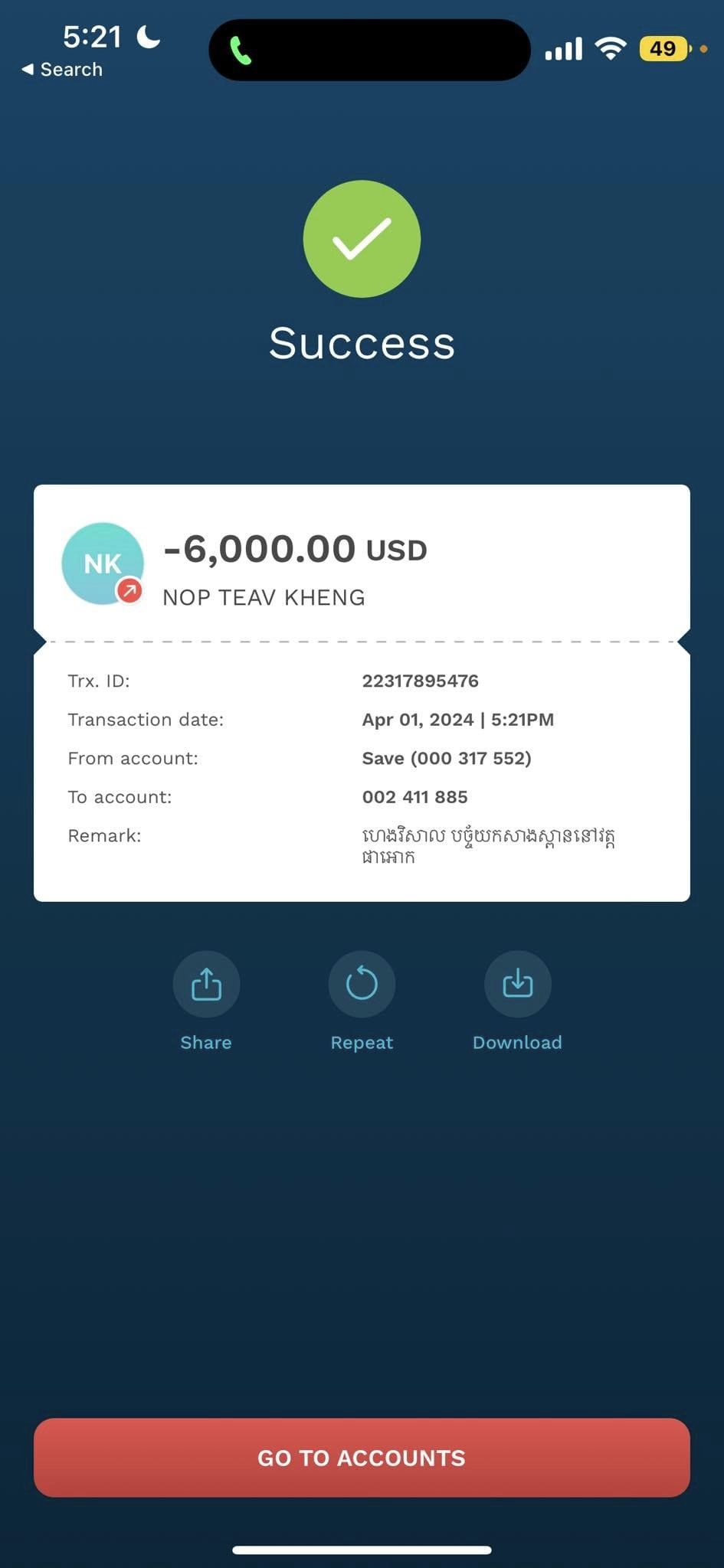
Task: Download the transaction receipt
Action: (x=517, y=985)
